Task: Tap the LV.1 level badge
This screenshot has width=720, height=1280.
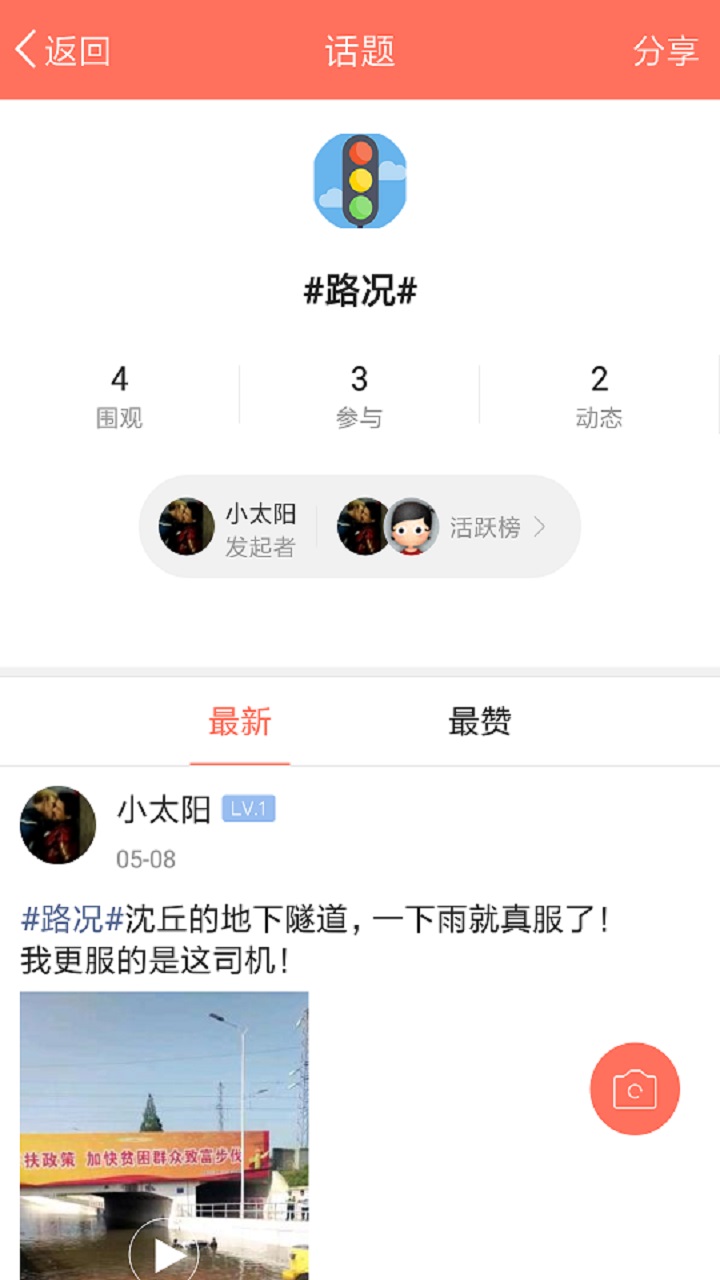Action: 250,810
